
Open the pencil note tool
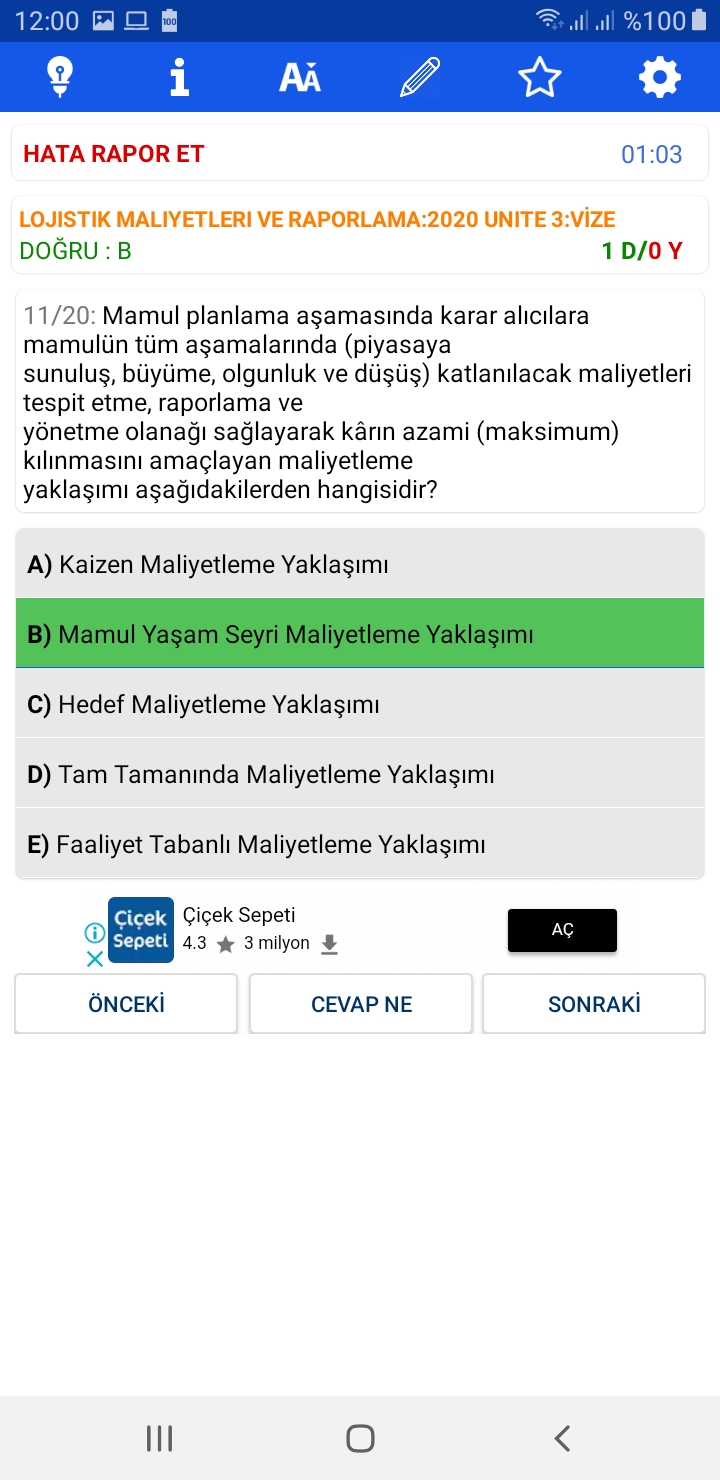coord(420,77)
